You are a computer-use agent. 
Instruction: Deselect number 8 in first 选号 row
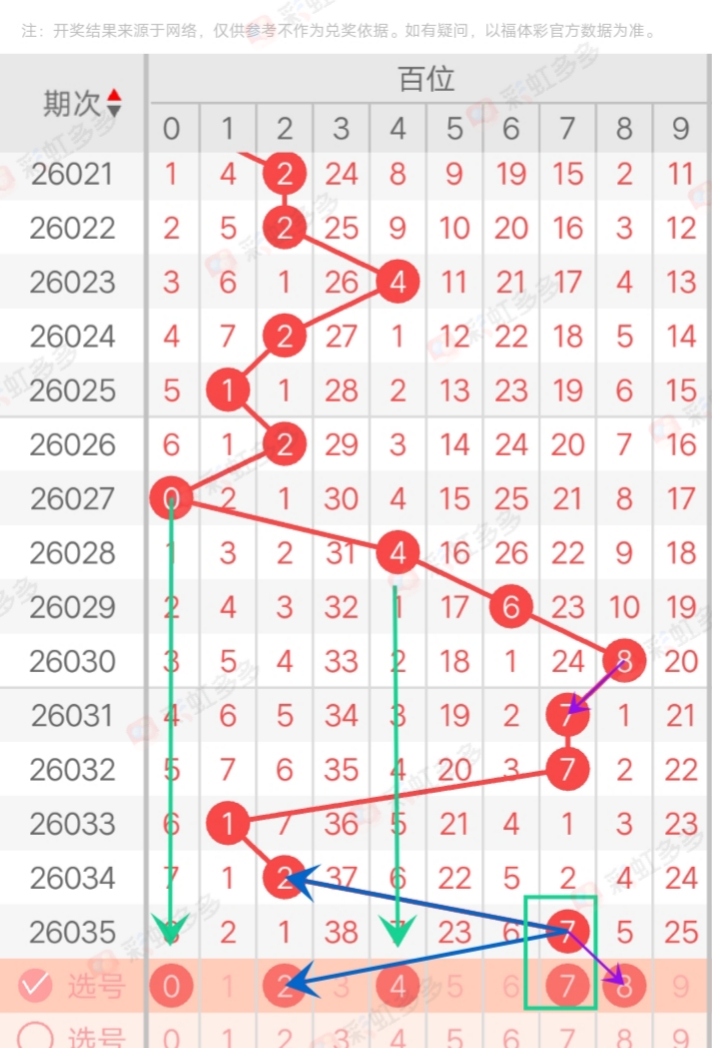click(625, 987)
